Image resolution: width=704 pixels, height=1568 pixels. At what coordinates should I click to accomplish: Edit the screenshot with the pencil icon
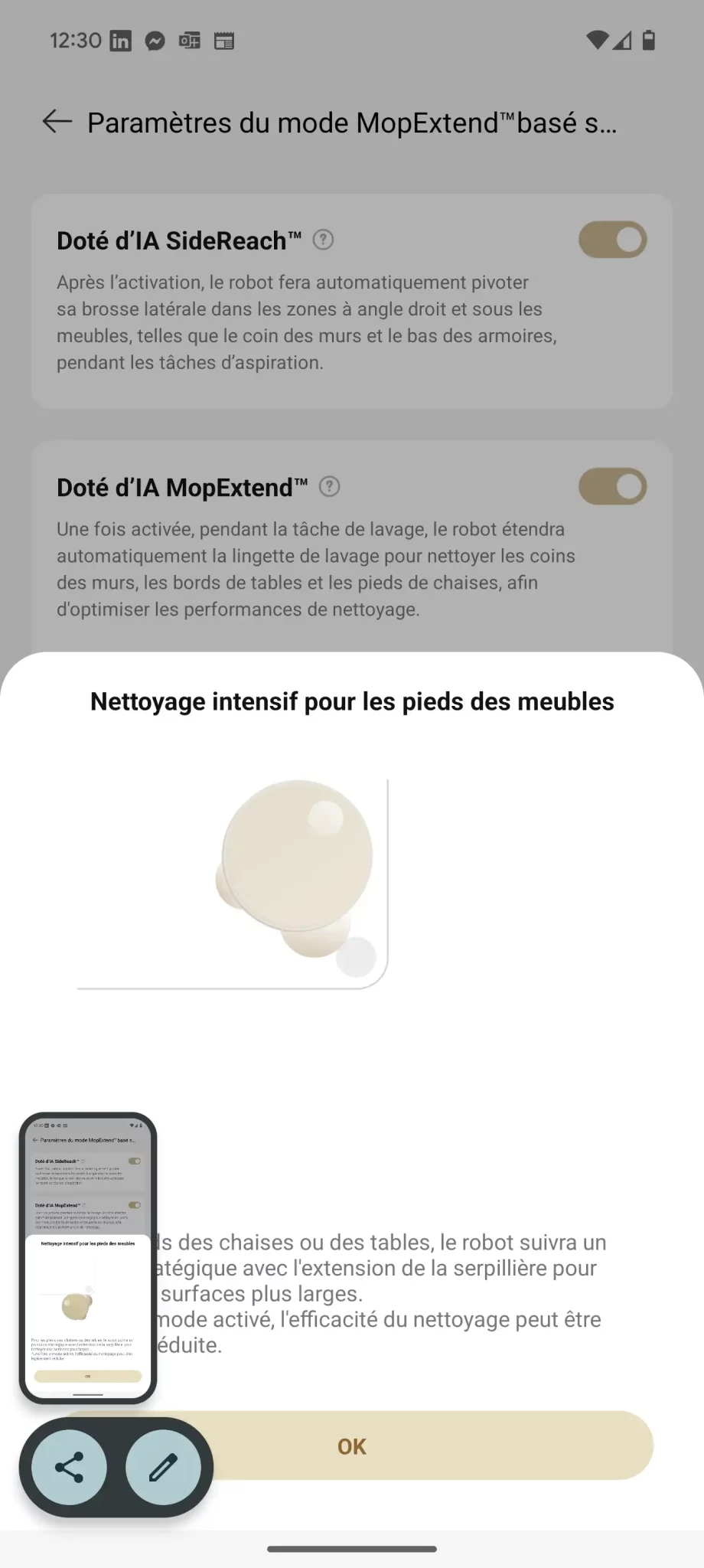pos(163,1468)
